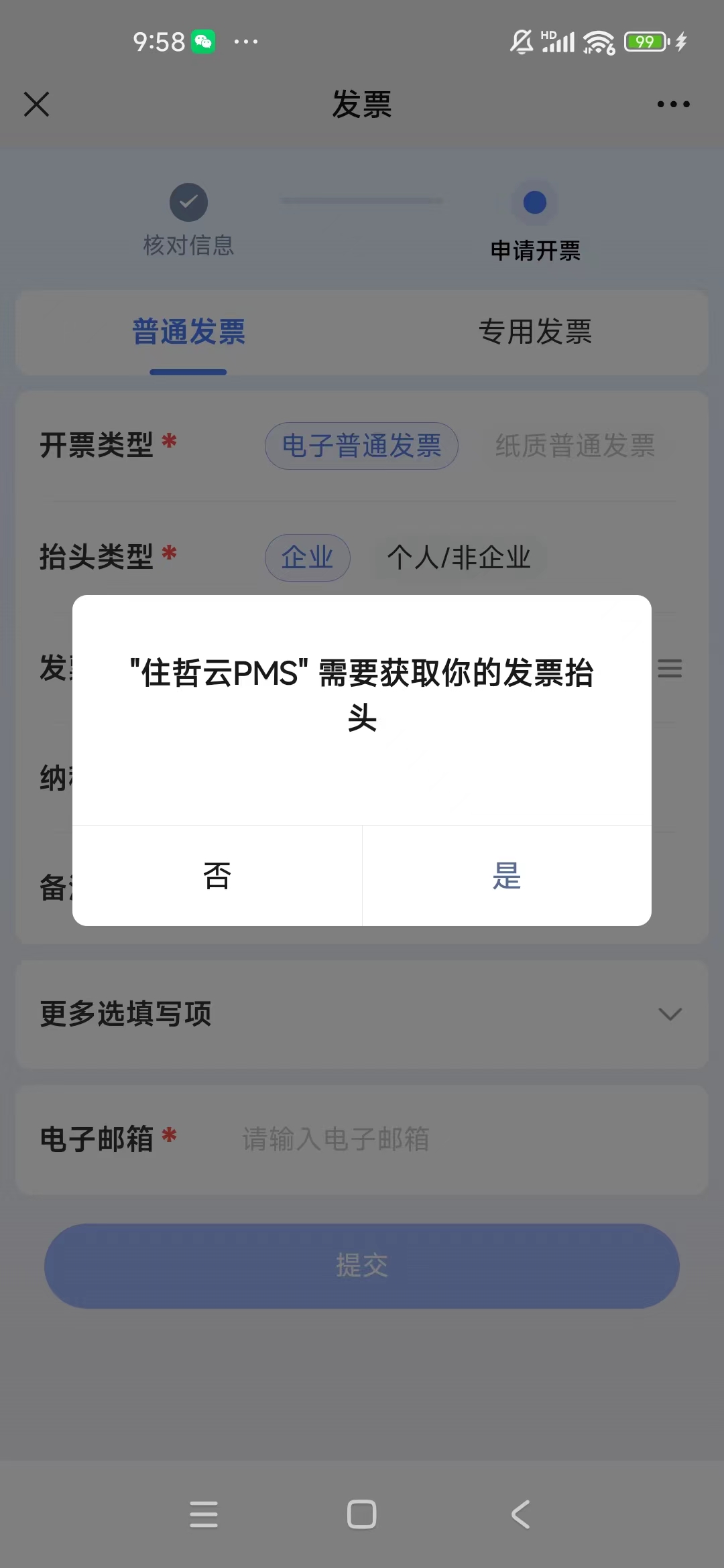Decline the request by tapping 否
Image resolution: width=724 pixels, height=1568 pixels.
pyautogui.click(x=217, y=876)
